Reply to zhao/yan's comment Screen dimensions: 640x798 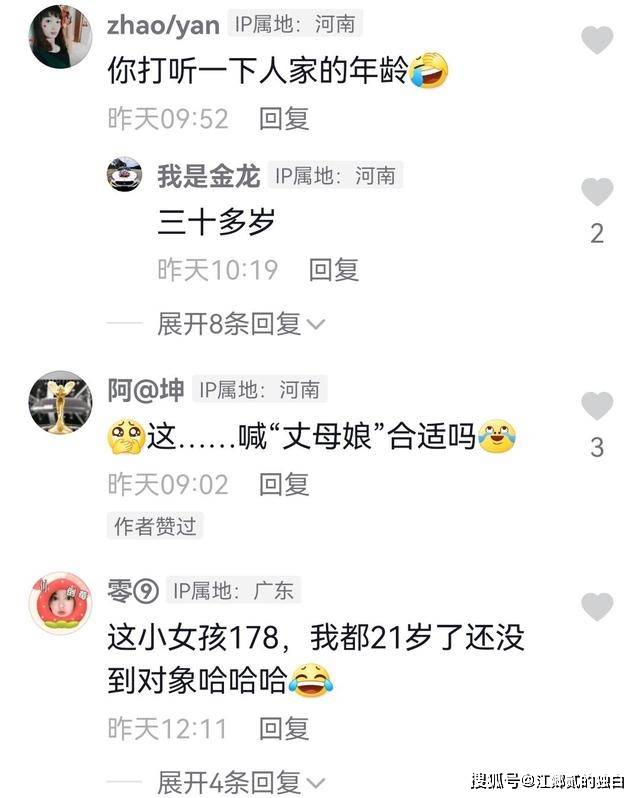pos(284,119)
